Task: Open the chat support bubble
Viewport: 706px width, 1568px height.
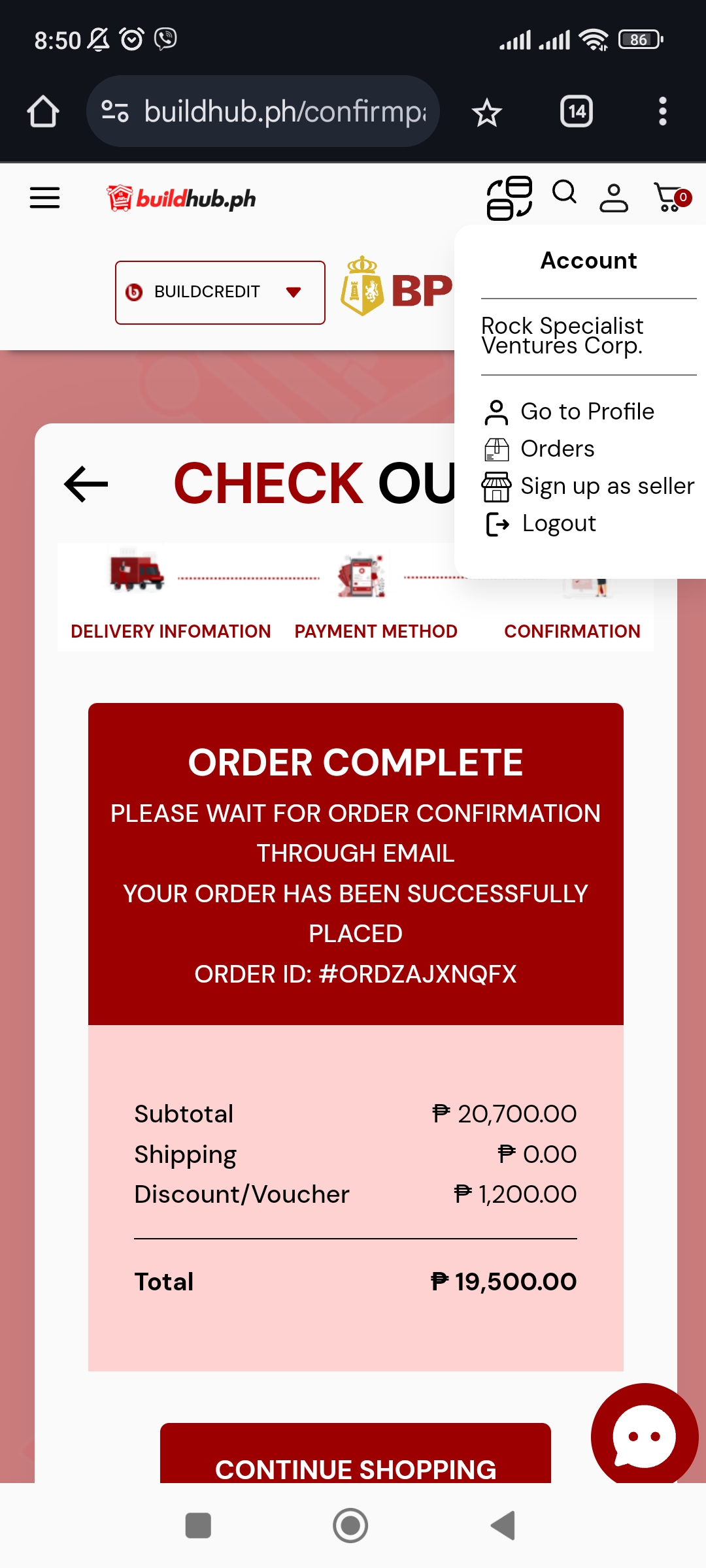Action: coord(644,1436)
